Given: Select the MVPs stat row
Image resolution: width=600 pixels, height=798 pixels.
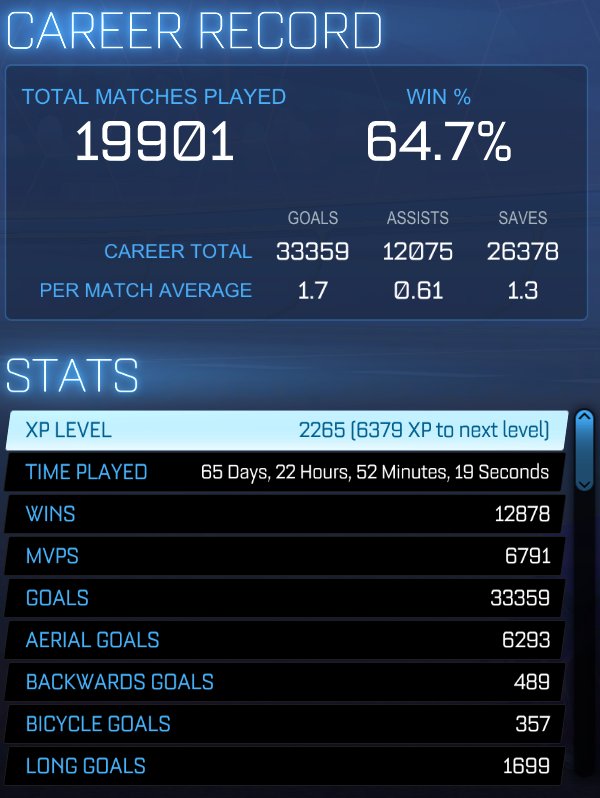Looking at the screenshot, I should point(285,556).
